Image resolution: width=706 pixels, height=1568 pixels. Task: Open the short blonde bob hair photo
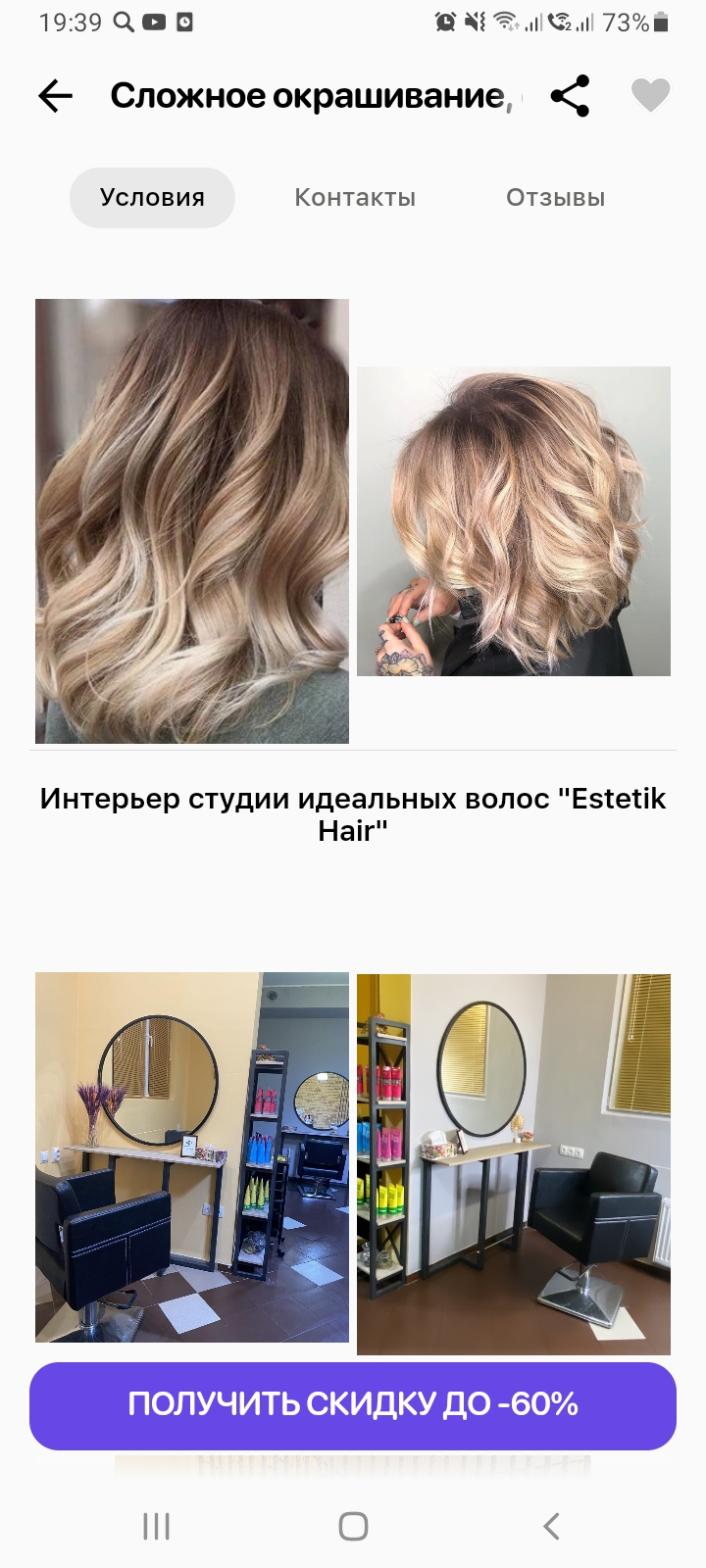tap(514, 521)
